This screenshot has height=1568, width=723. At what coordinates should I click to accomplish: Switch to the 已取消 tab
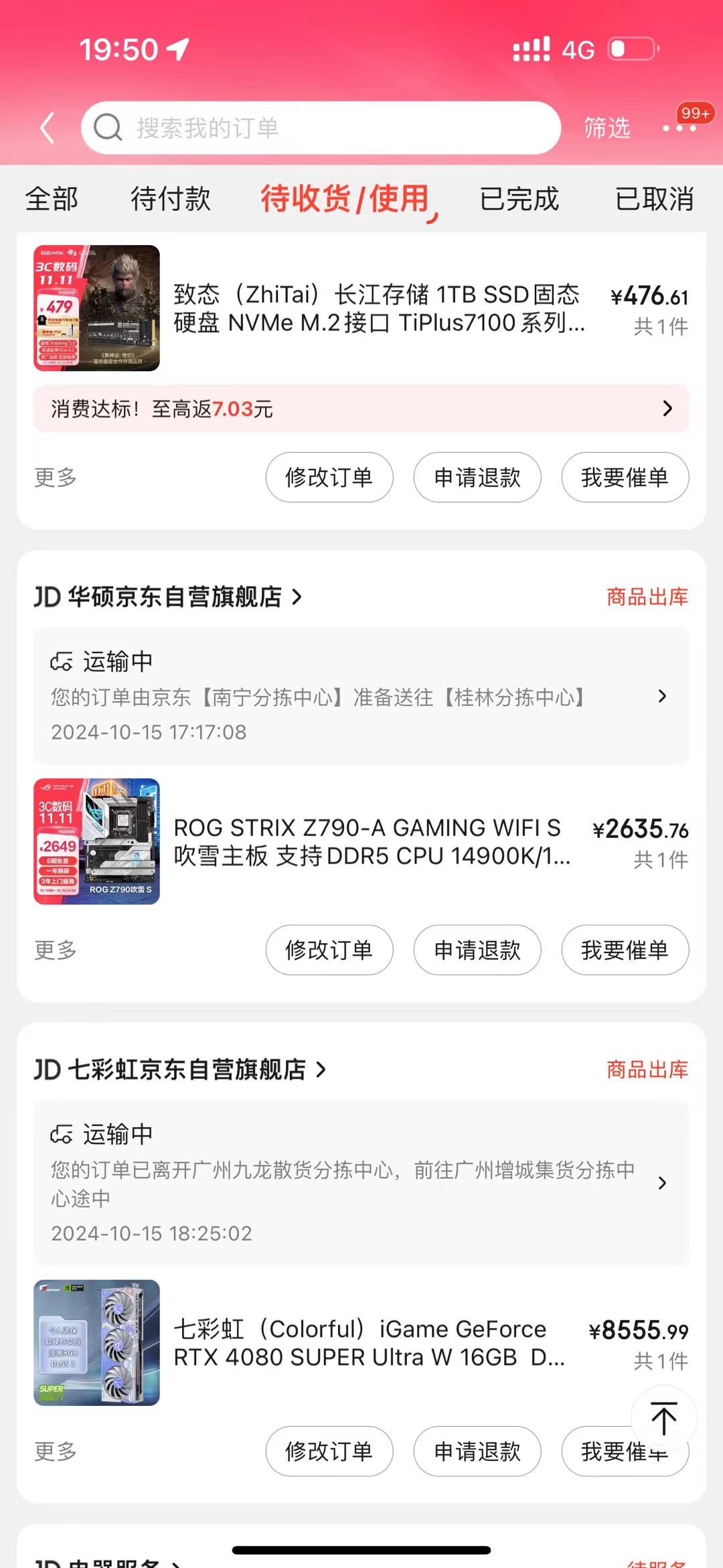click(x=653, y=199)
